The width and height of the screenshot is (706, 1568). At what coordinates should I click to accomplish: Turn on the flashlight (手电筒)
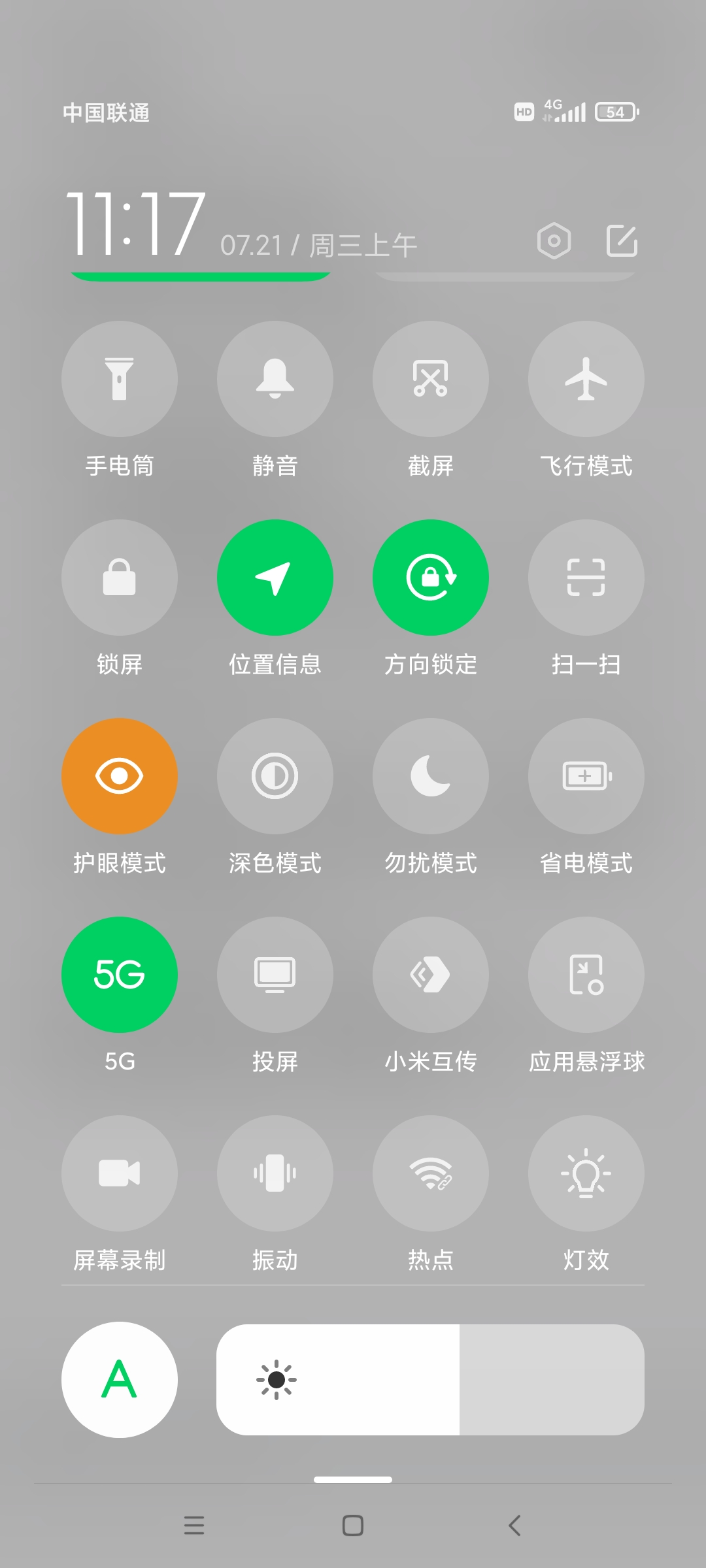[x=120, y=379]
